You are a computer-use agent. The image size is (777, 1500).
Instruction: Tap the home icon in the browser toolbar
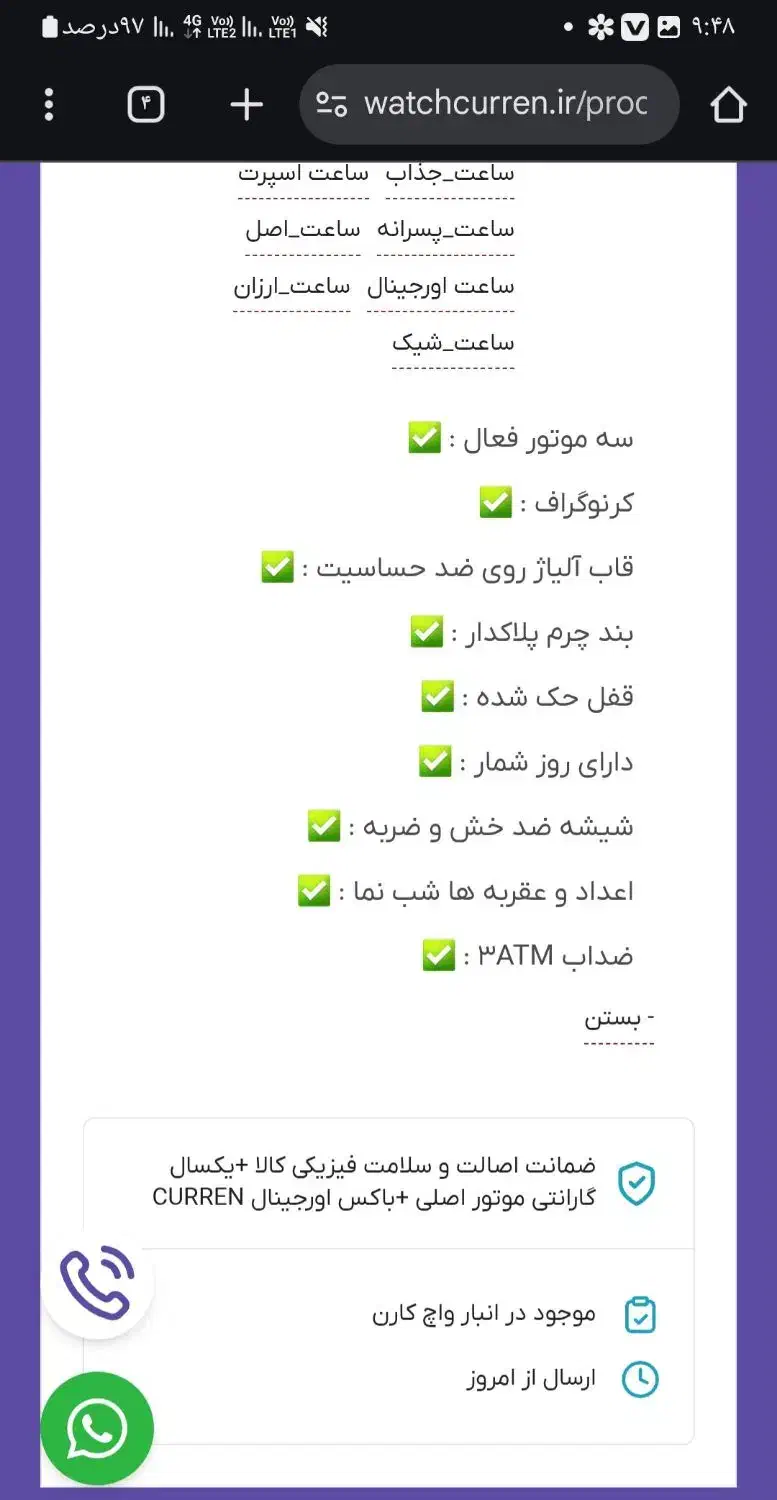pyautogui.click(x=729, y=103)
